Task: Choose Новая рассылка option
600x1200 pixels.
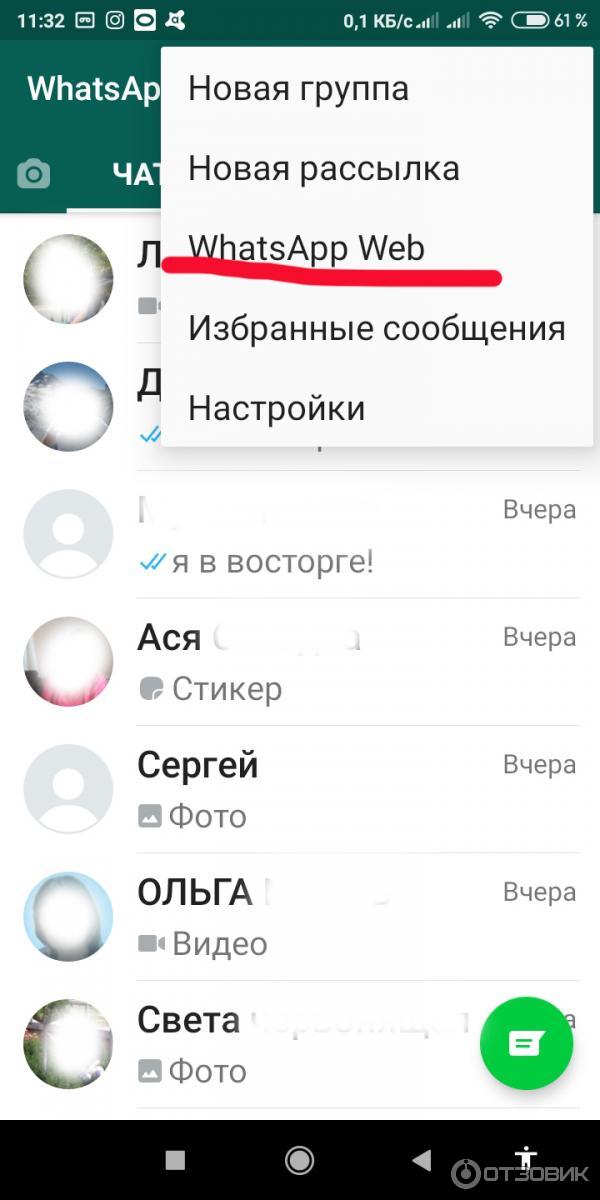Action: coord(323,169)
